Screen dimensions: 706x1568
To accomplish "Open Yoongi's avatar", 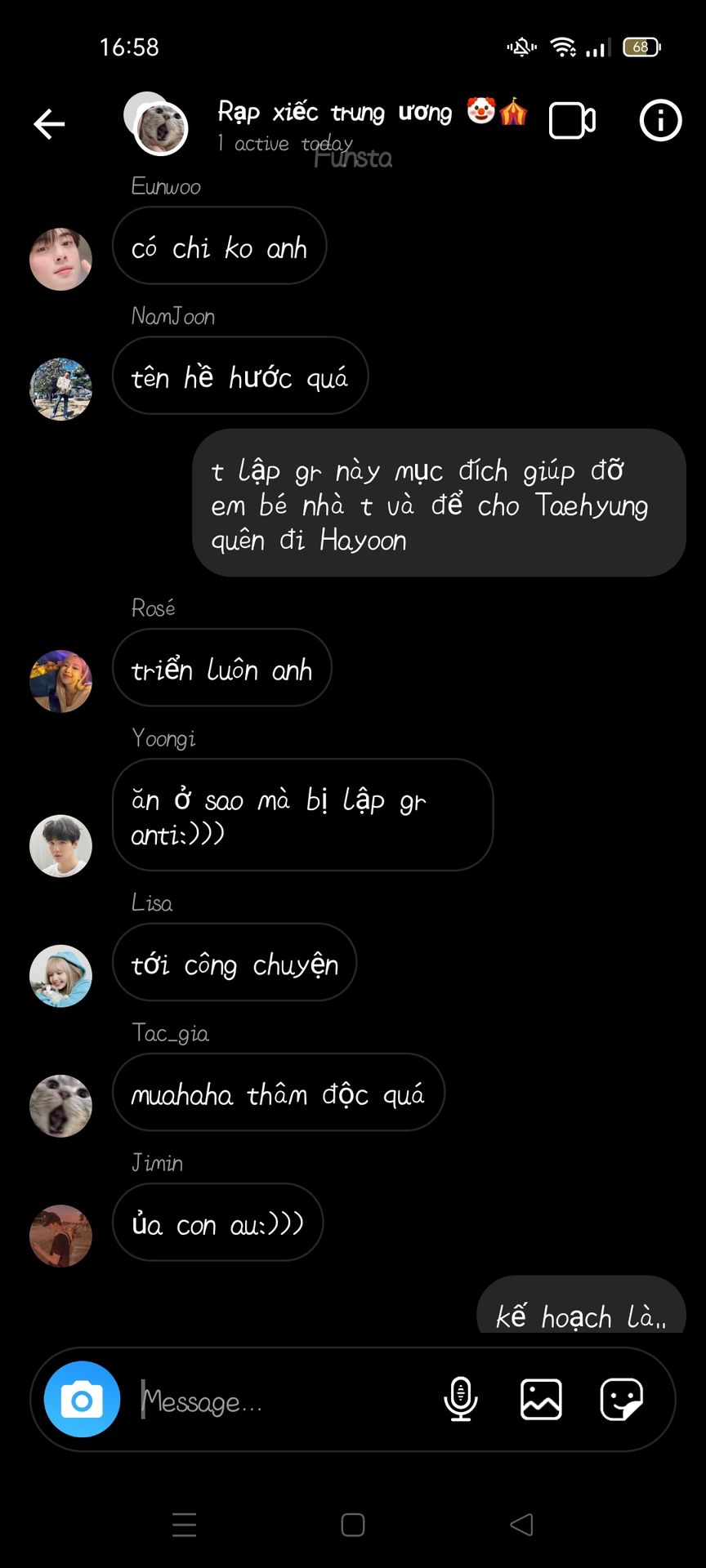I will click(60, 845).
